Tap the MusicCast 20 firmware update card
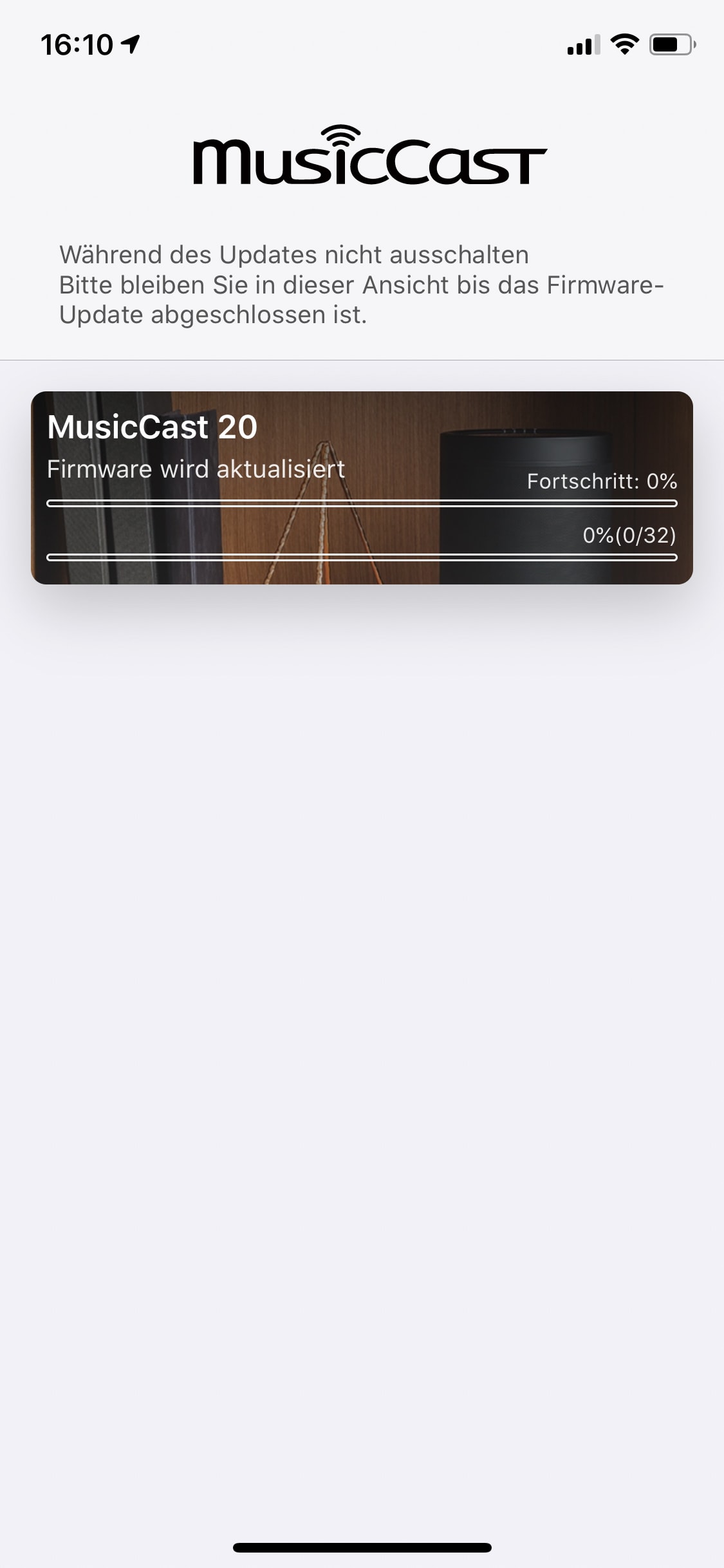 (362, 487)
